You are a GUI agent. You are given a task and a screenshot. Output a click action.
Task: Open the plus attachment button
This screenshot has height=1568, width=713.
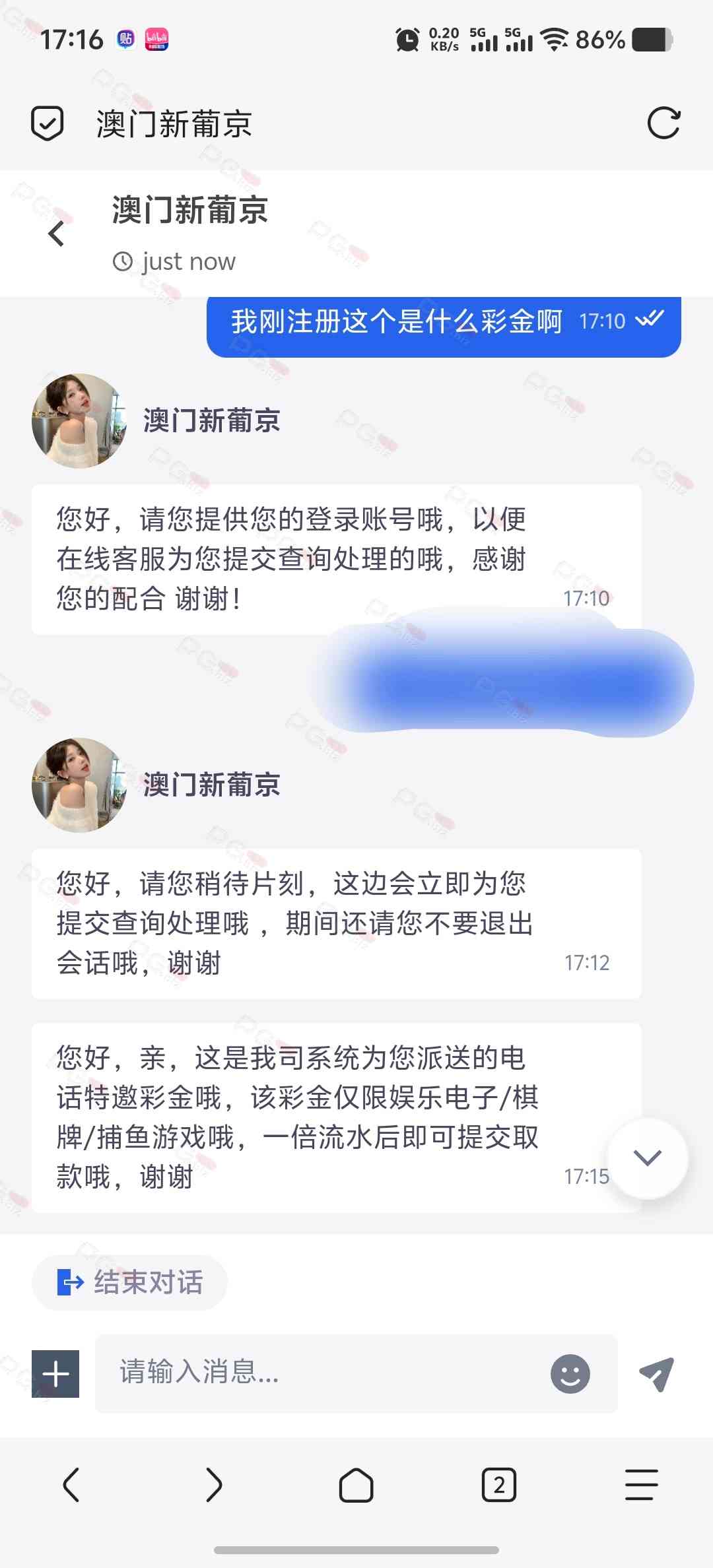click(55, 1374)
